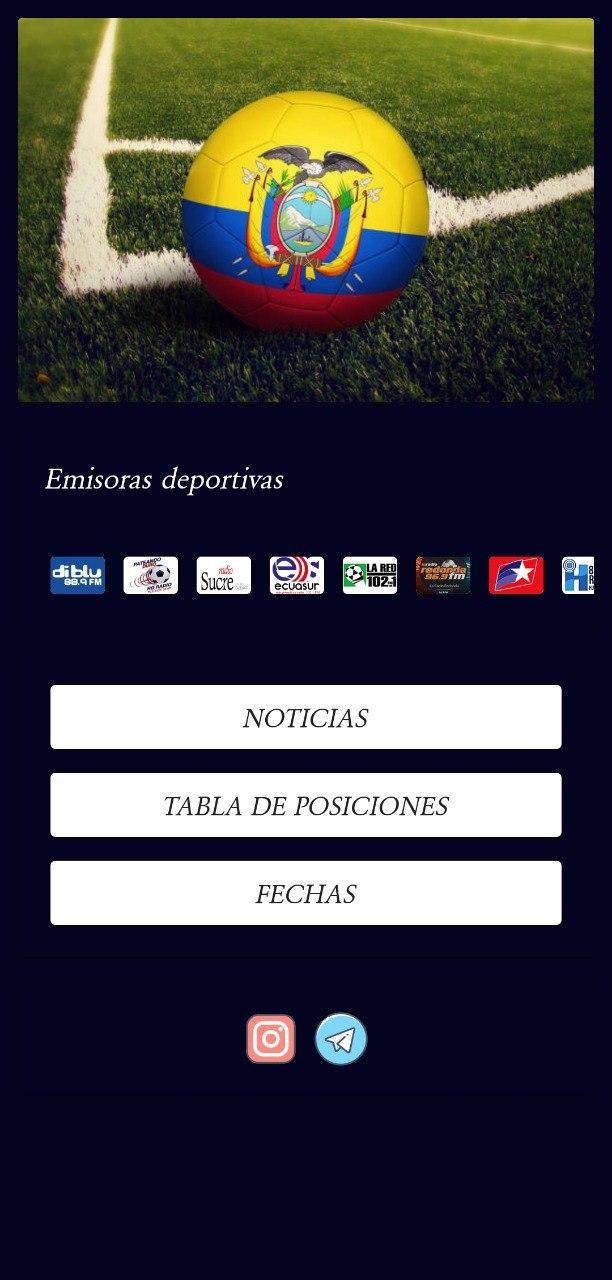Open the Telegram channel icon
The width and height of the screenshot is (612, 1280).
[341, 1039]
